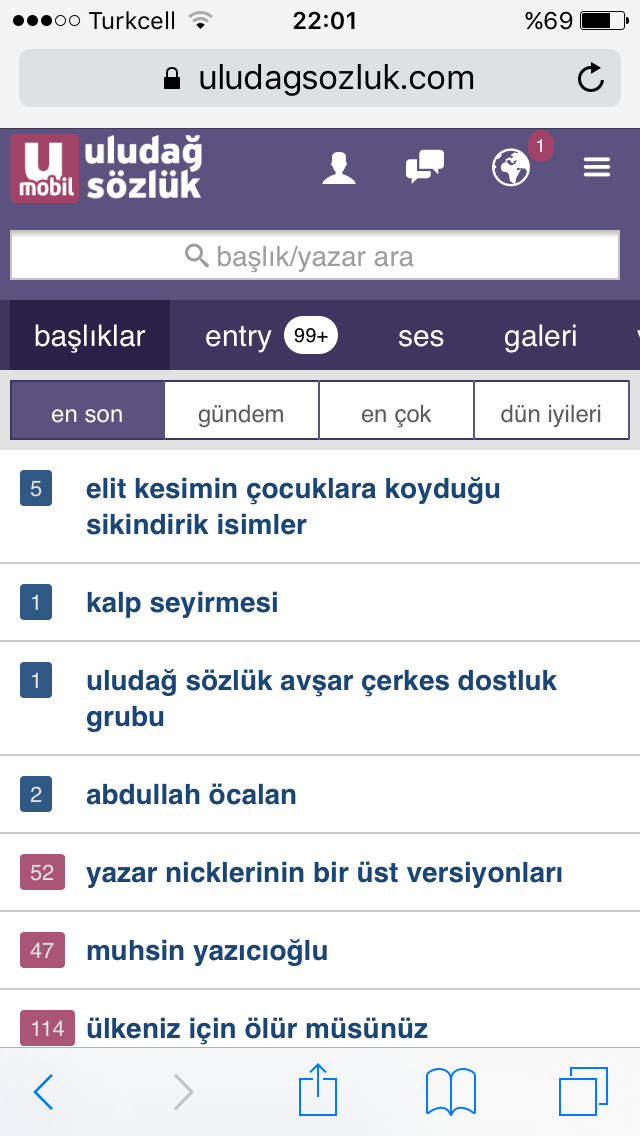The height and width of the screenshot is (1136, 640).
Task: Go back to the previous page
Action: click(43, 1092)
